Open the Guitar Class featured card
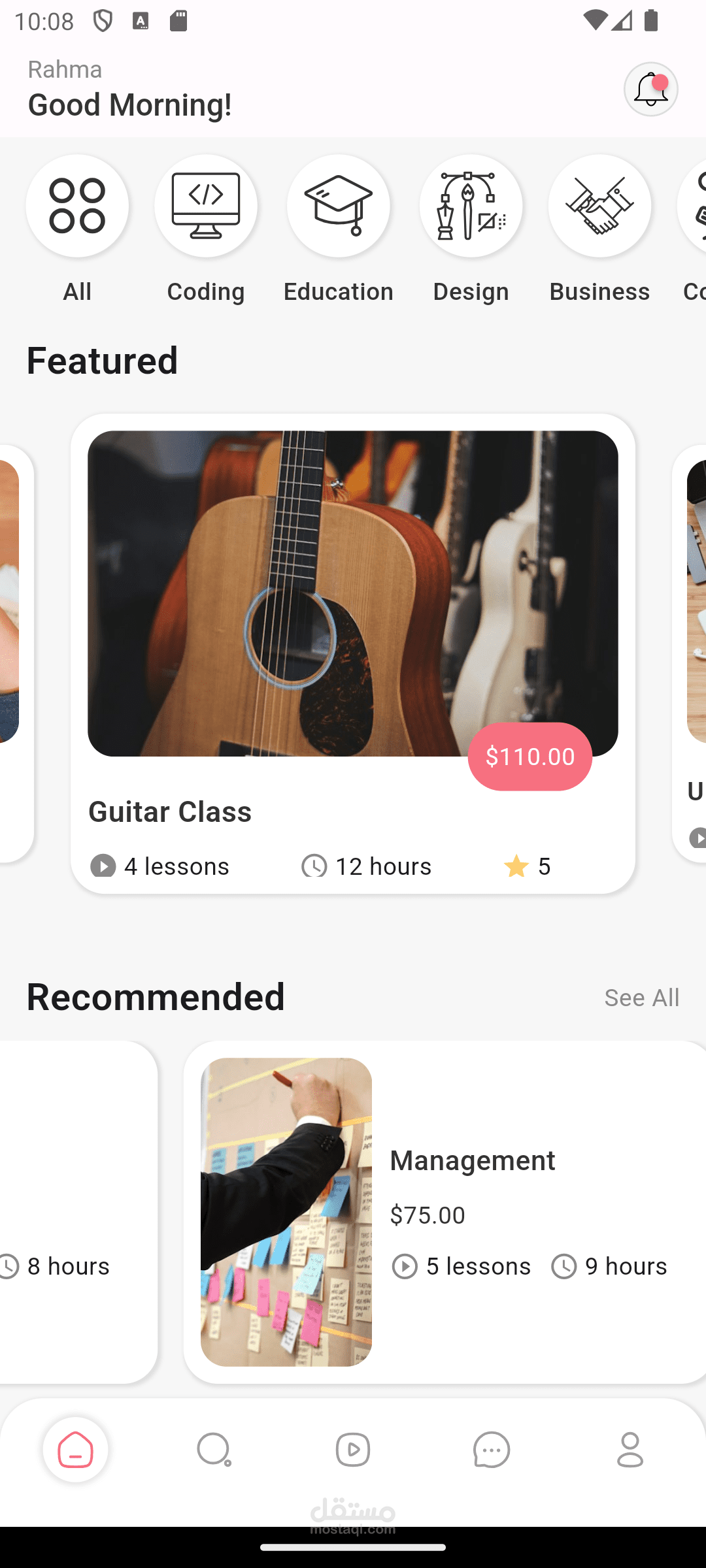706x1568 pixels. 353,653
